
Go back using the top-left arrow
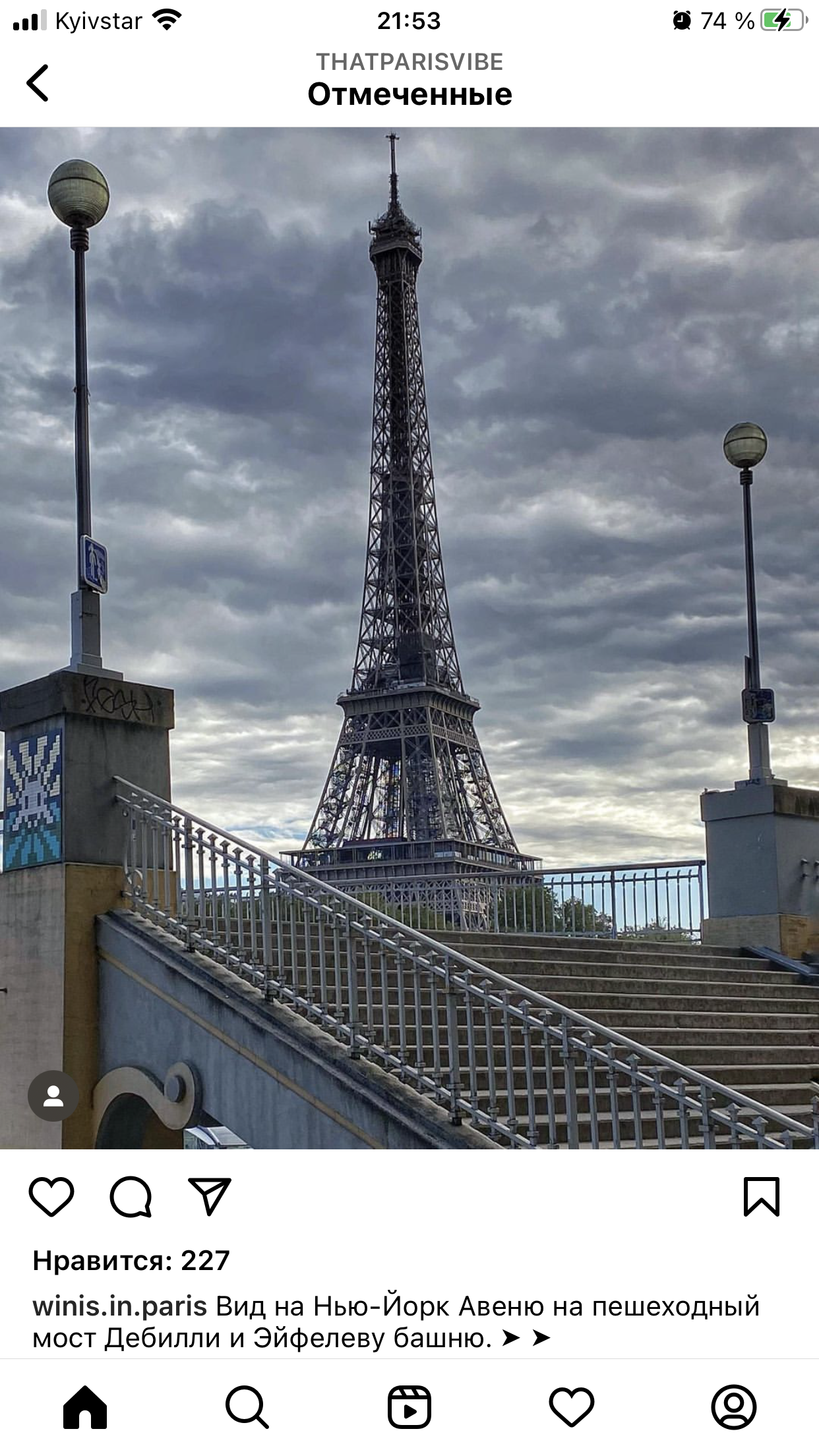[x=38, y=83]
